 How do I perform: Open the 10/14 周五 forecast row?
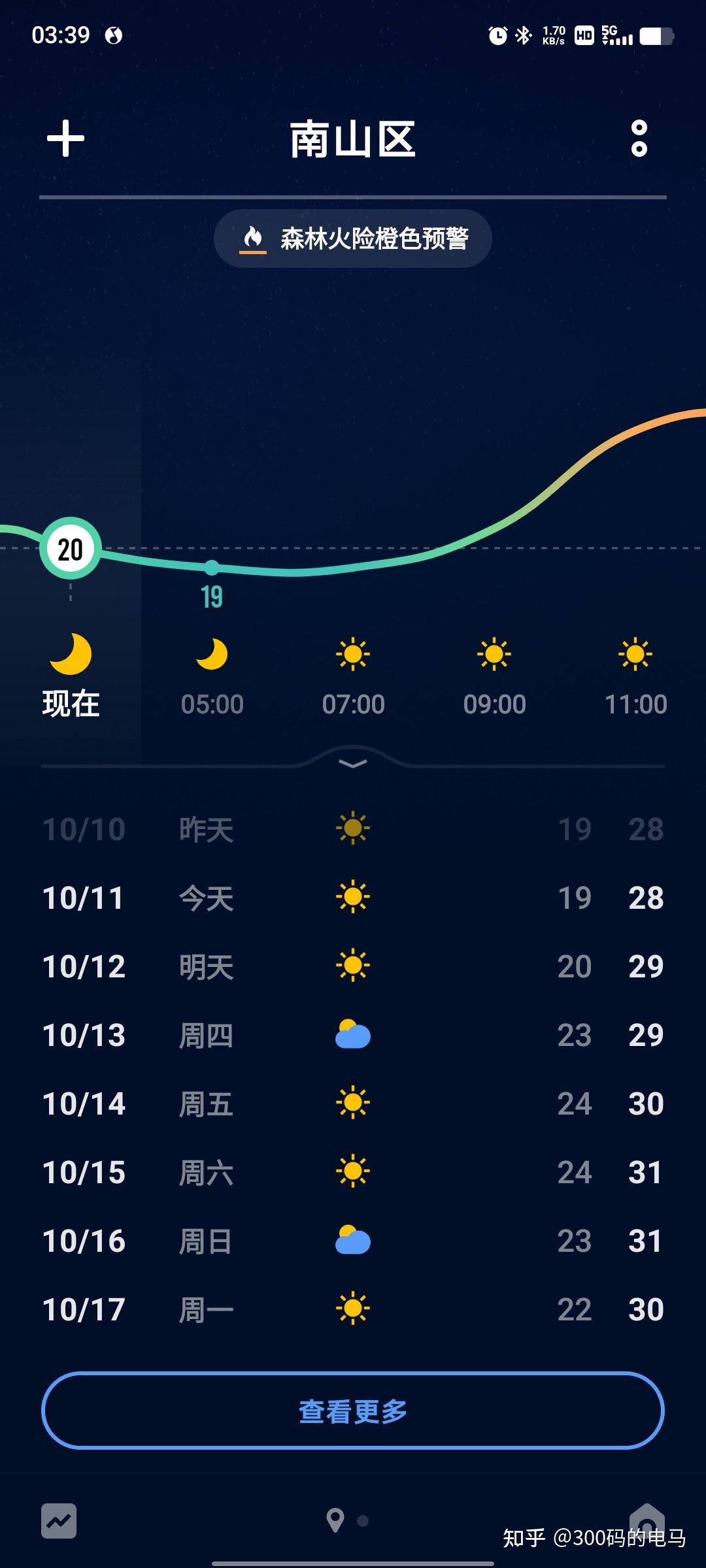pos(353,1103)
